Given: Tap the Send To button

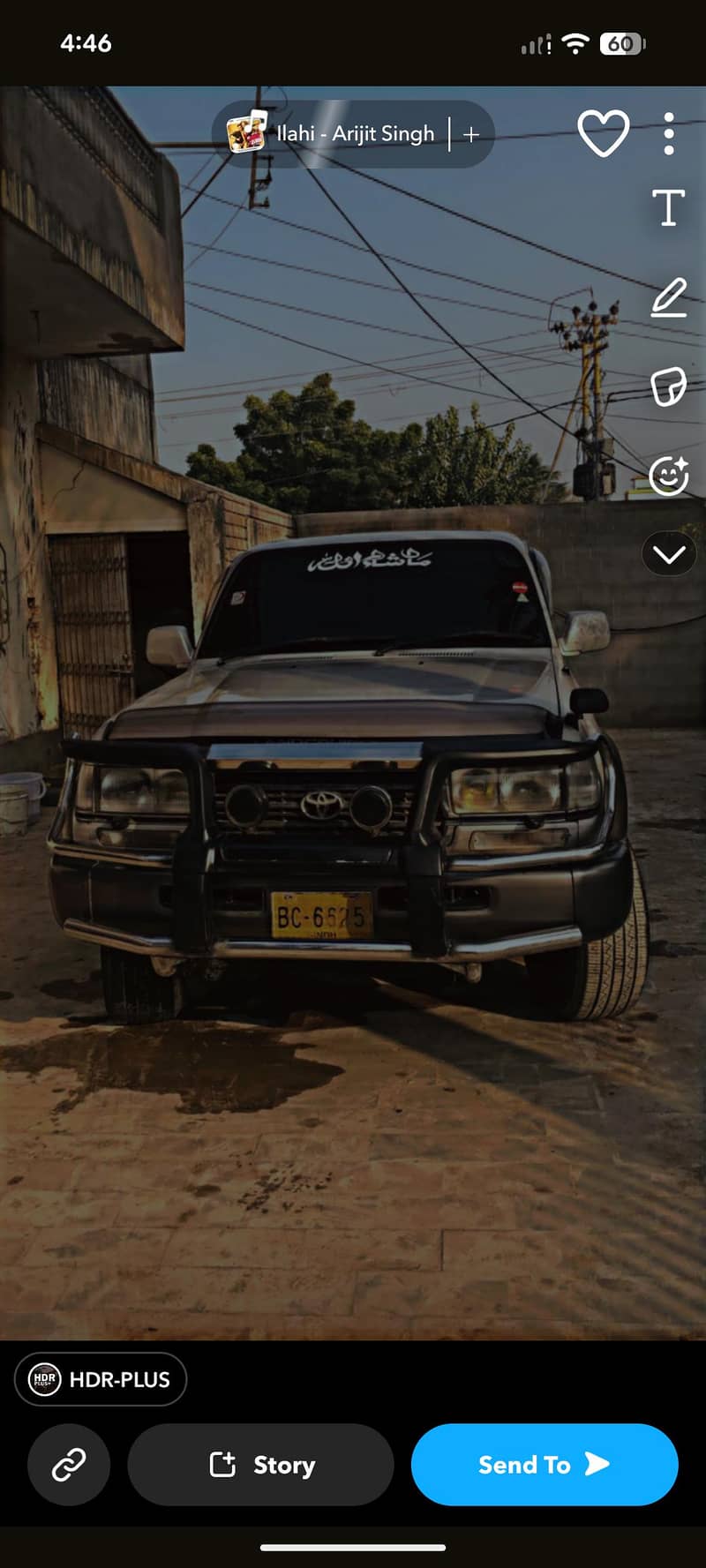Looking at the screenshot, I should pyautogui.click(x=544, y=1465).
